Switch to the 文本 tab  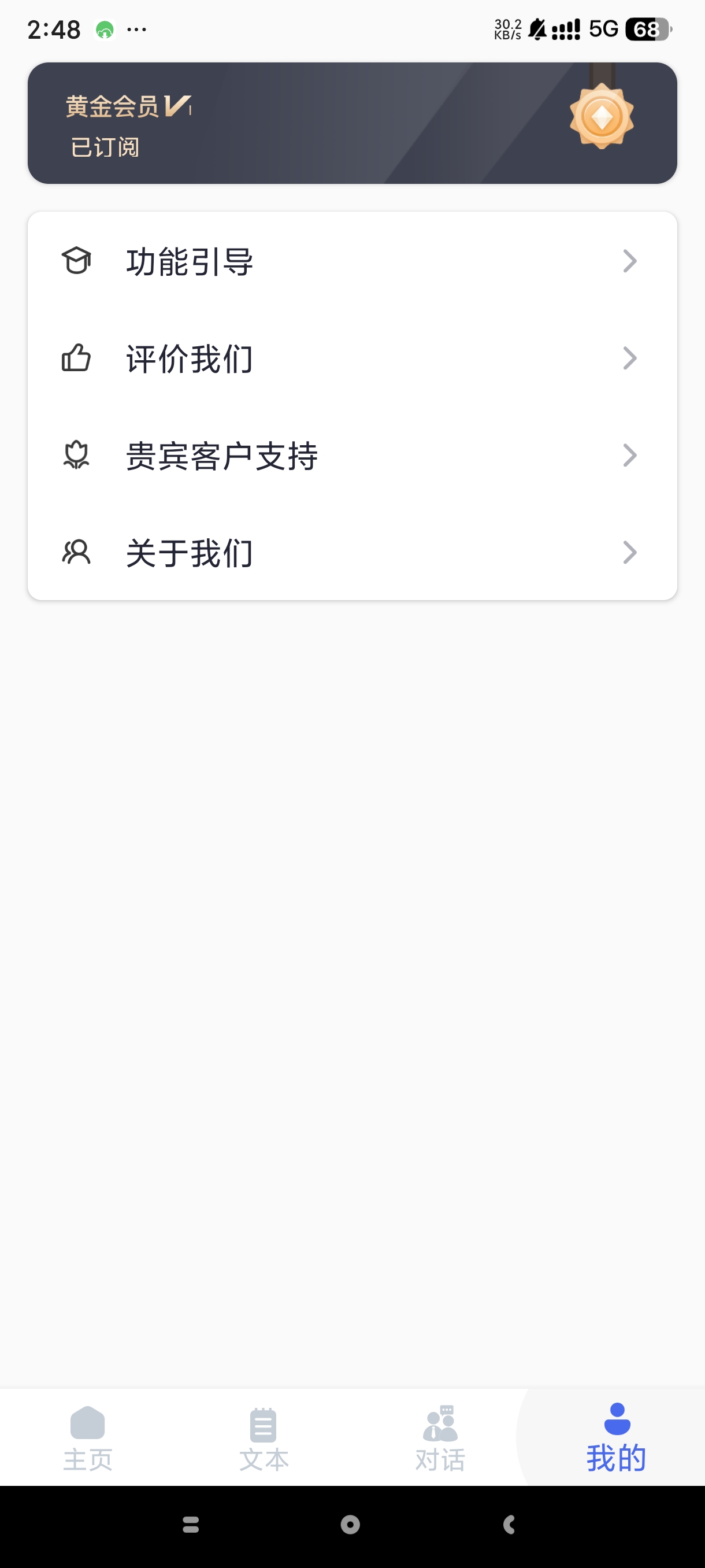264,1438
